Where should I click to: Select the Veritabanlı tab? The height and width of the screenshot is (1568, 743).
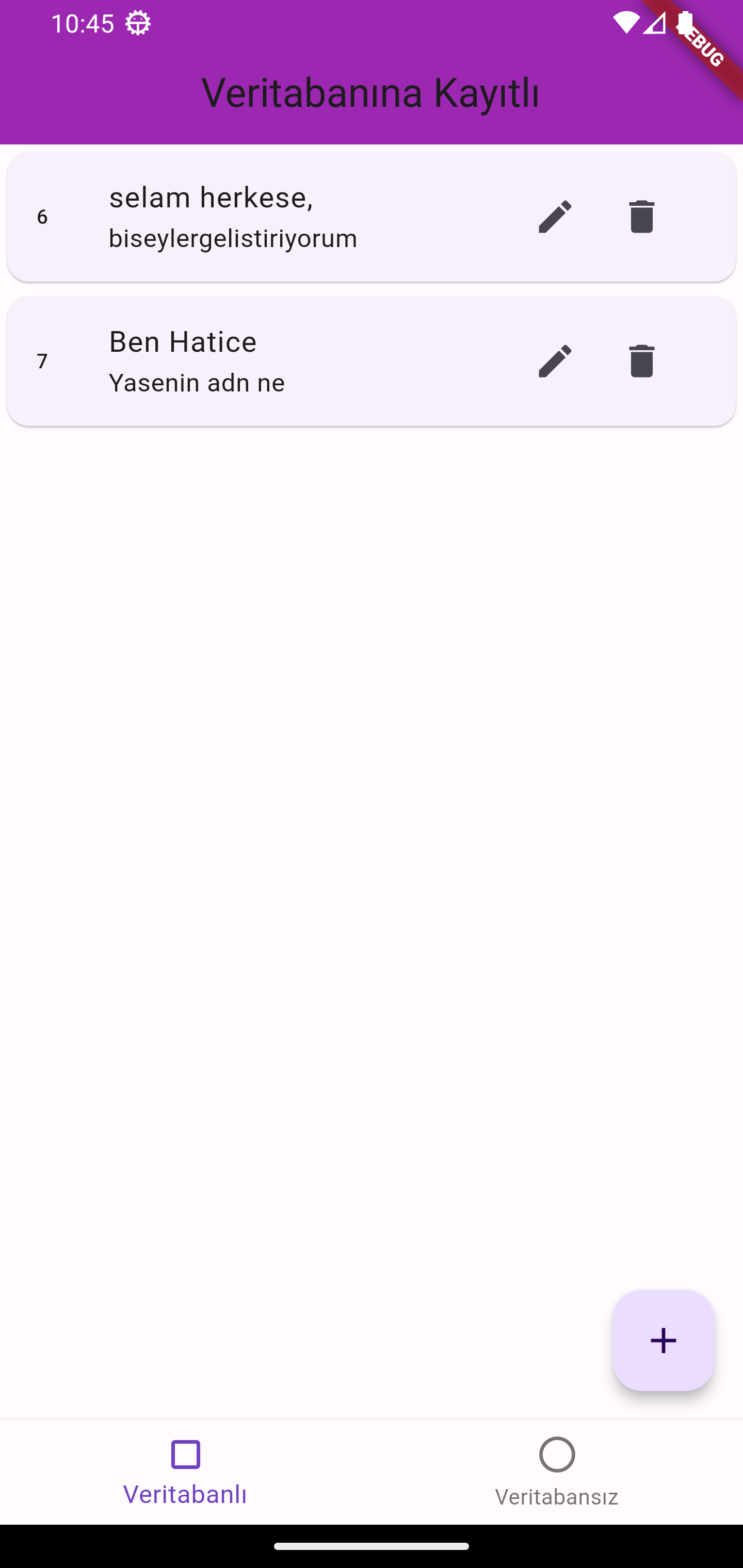[x=185, y=1471]
